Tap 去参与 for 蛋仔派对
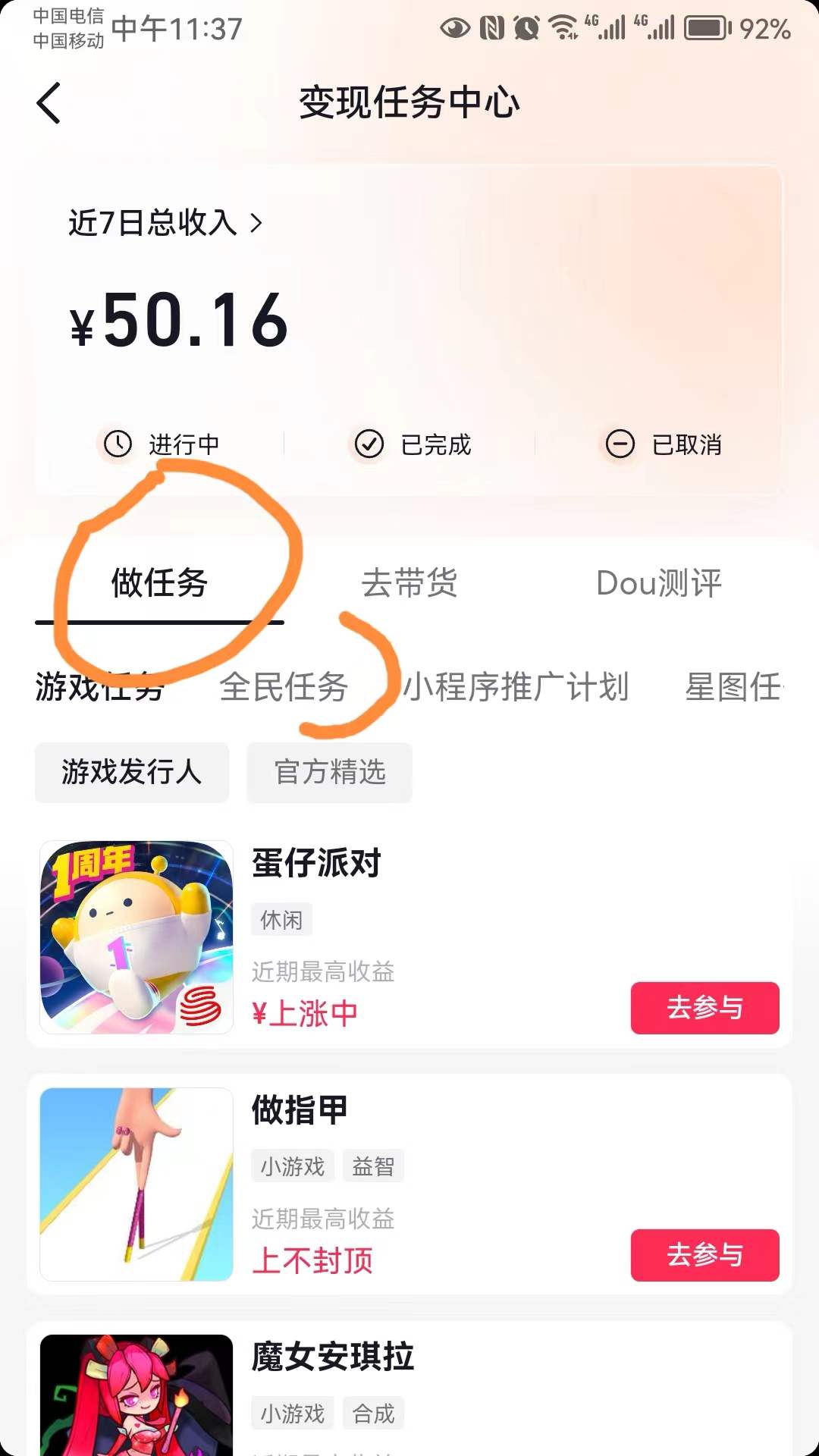The height and width of the screenshot is (1456, 819). [x=704, y=1008]
